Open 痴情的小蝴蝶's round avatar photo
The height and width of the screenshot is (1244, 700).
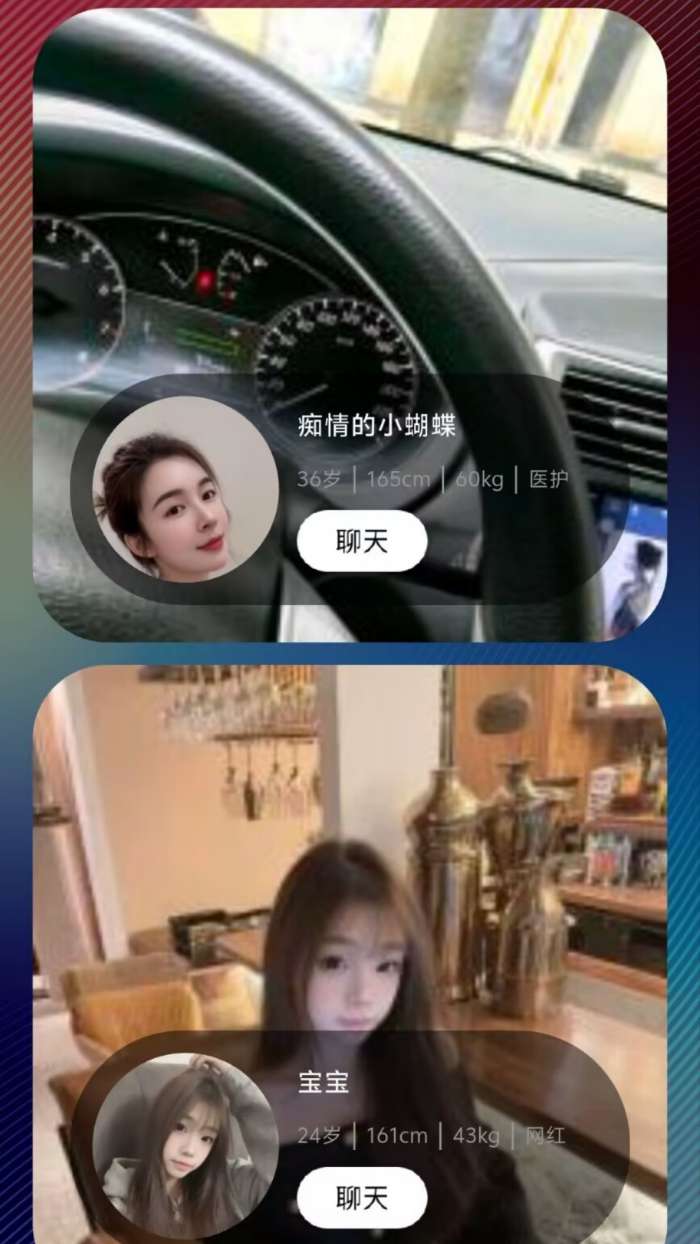point(186,489)
